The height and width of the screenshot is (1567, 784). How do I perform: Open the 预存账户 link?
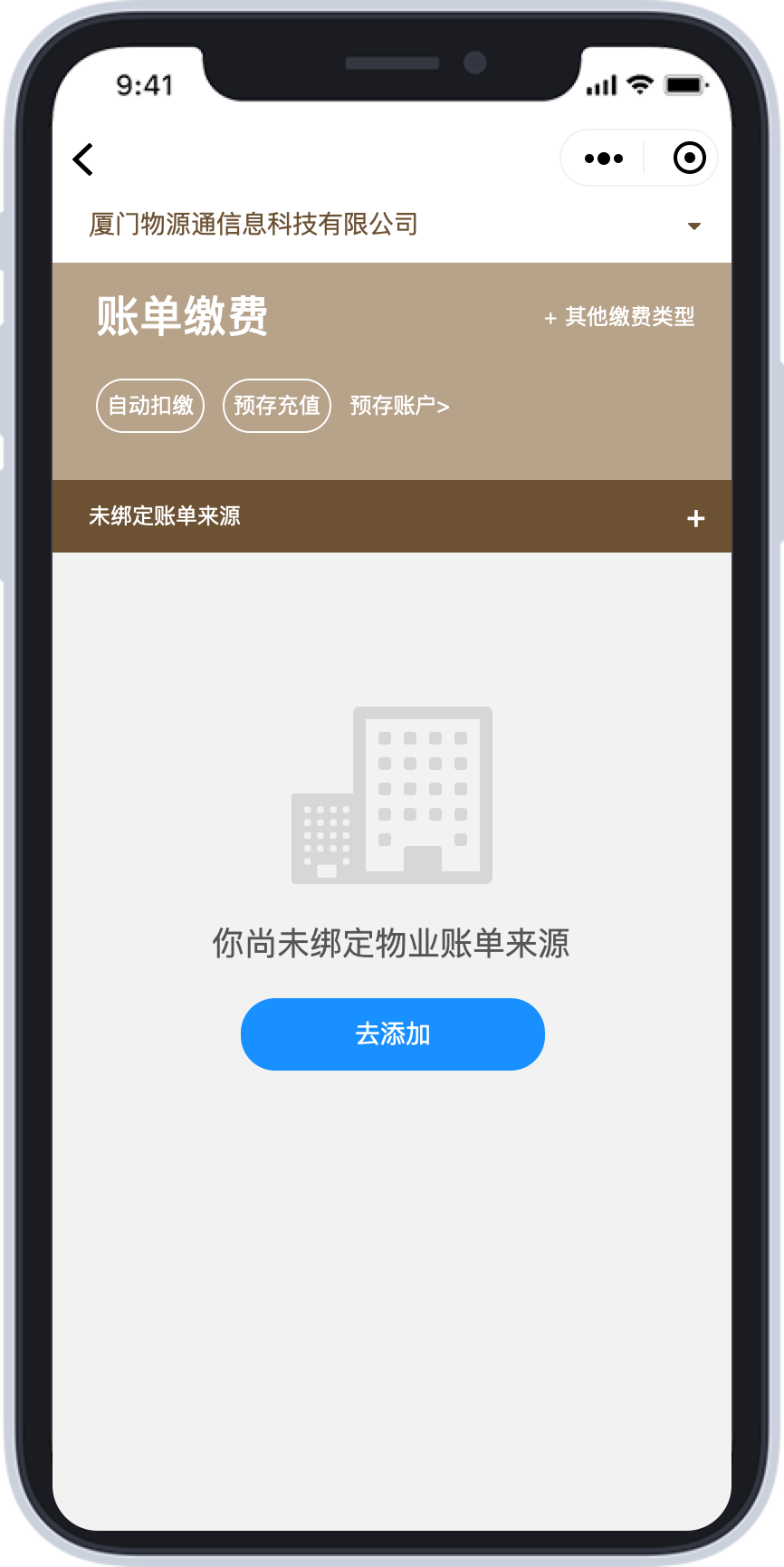[399, 406]
